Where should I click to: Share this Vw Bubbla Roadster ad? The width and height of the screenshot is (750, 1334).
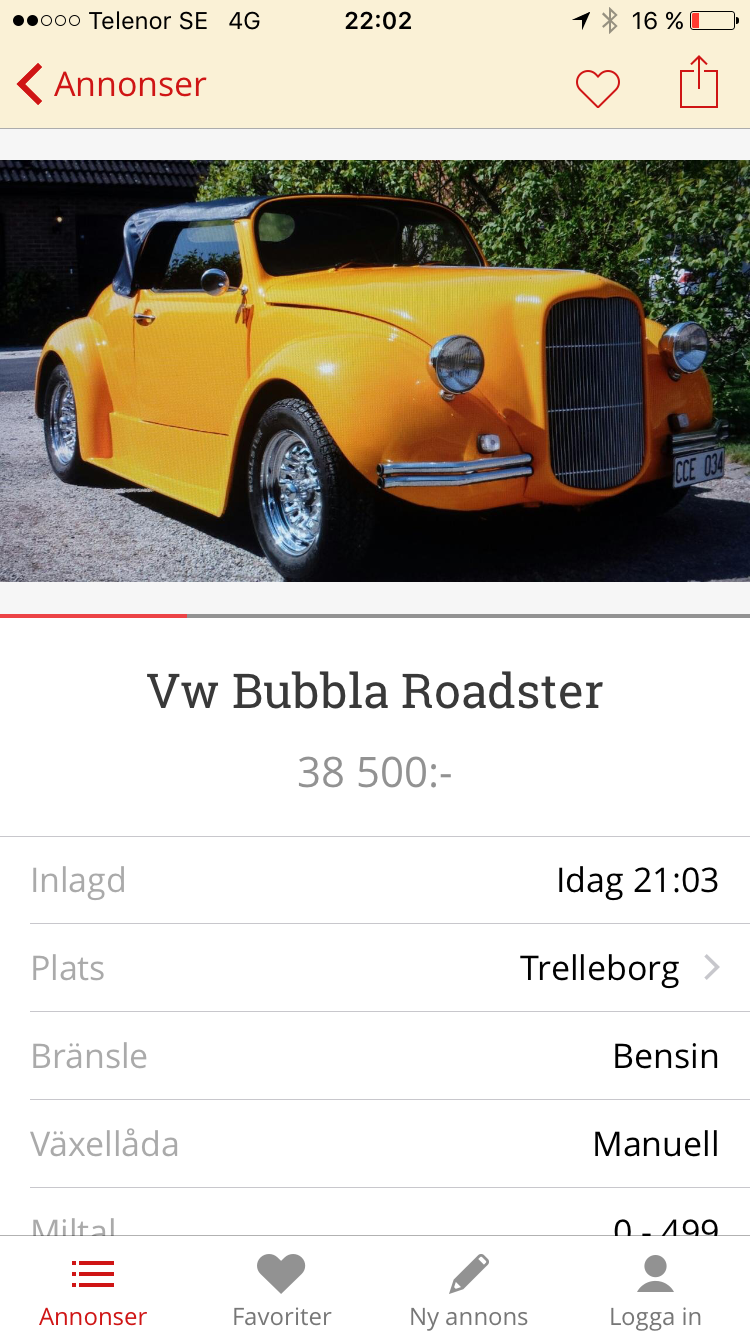[699, 83]
